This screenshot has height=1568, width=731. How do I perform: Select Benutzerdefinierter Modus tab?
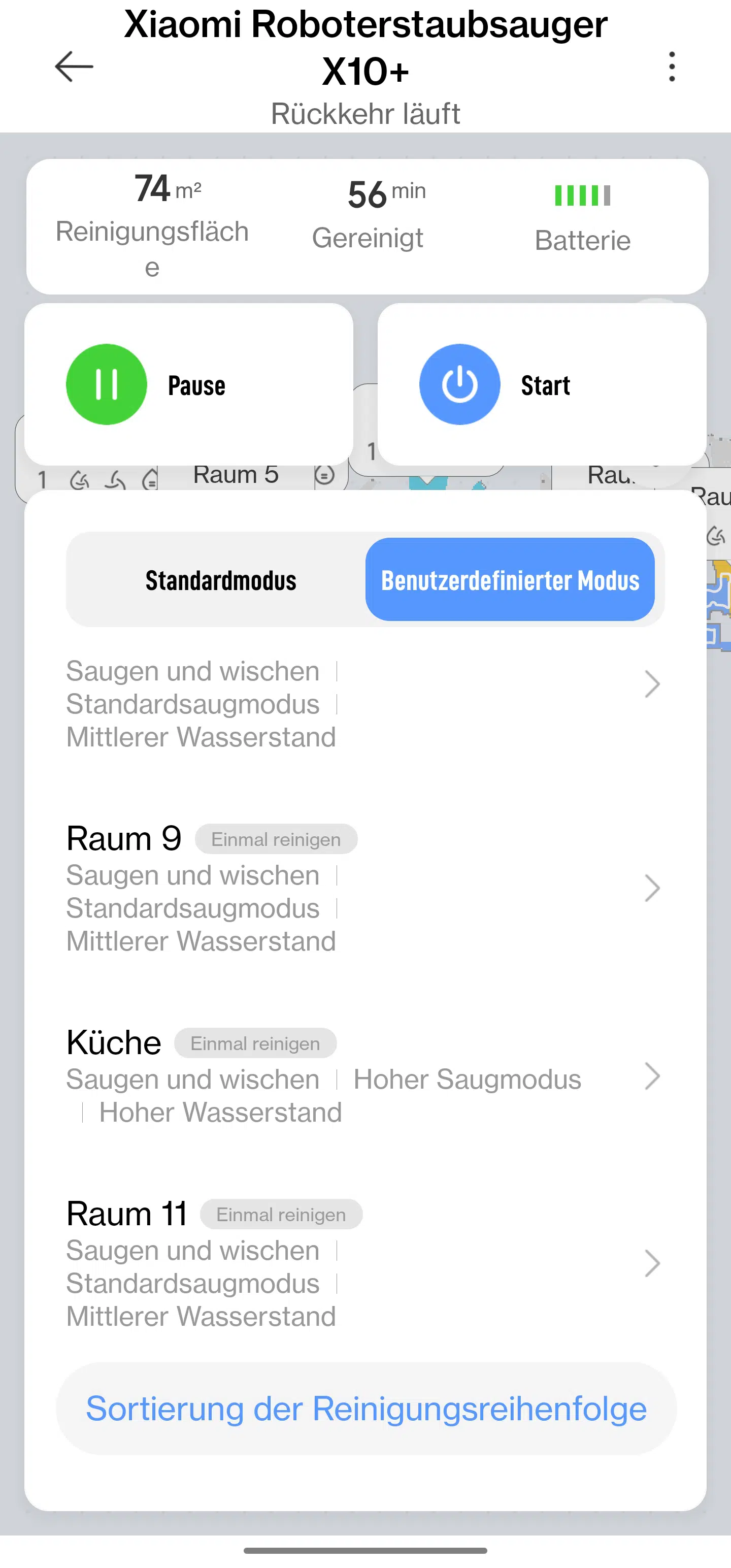coord(510,580)
